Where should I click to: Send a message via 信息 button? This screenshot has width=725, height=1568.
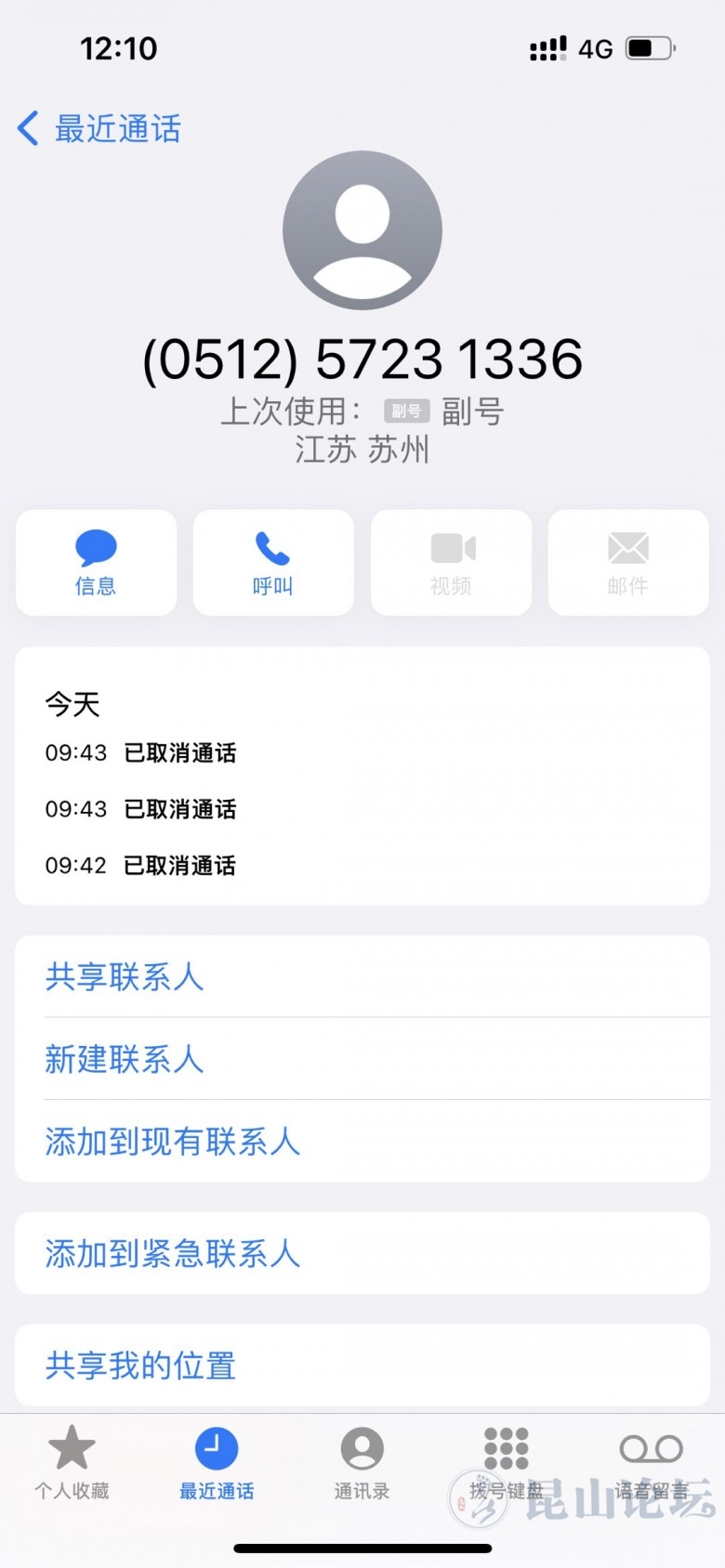[x=96, y=562]
